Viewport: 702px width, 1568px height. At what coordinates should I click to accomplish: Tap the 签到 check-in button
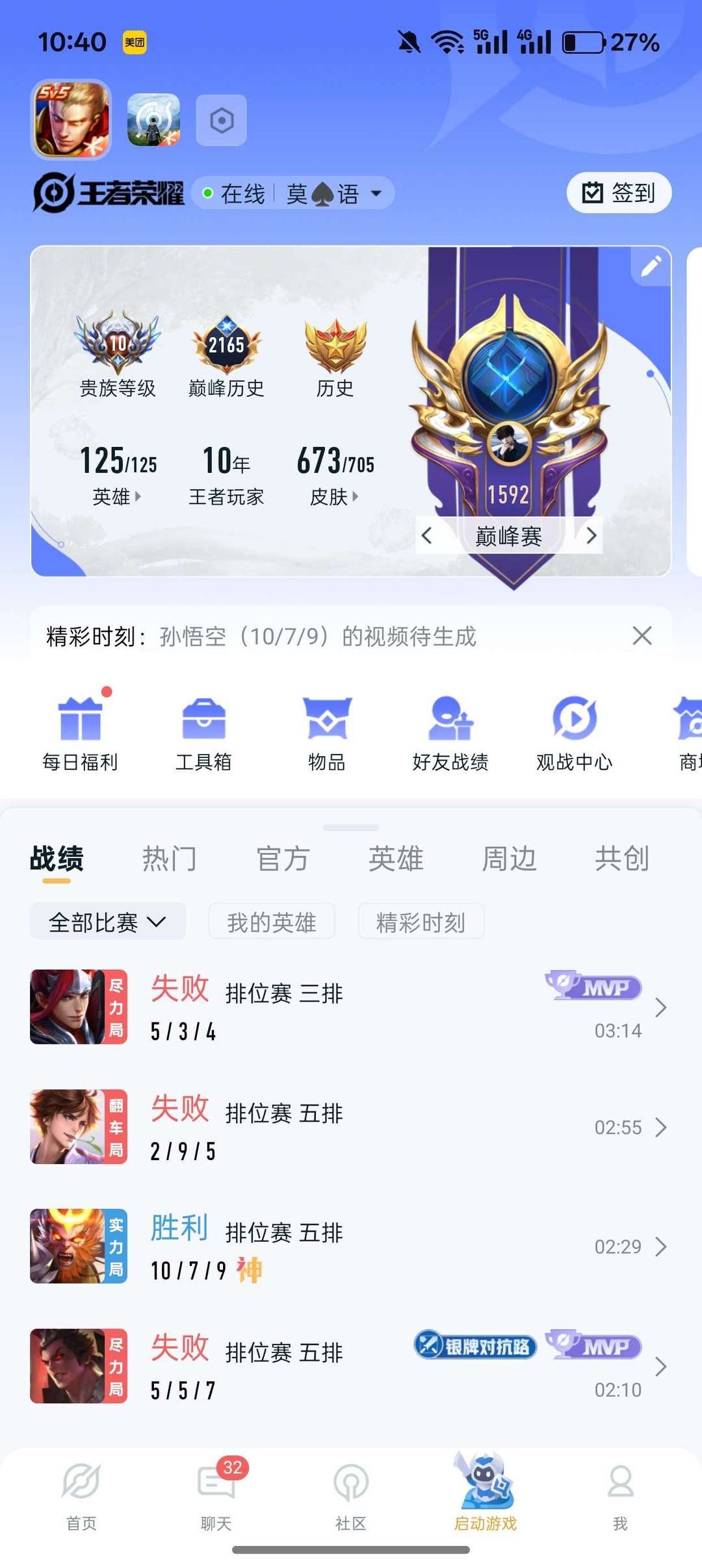tap(618, 193)
